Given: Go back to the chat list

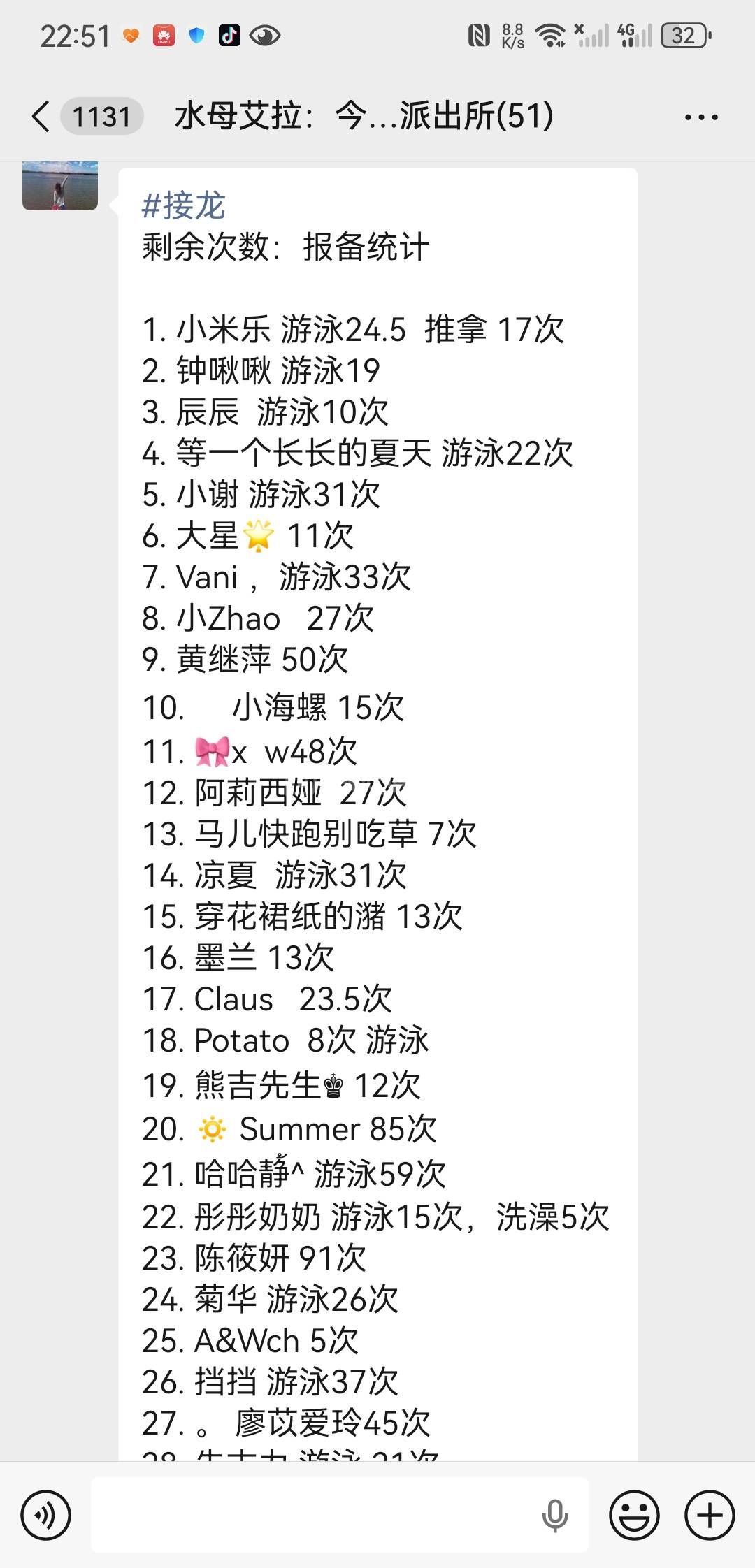Looking at the screenshot, I should coord(42,116).
